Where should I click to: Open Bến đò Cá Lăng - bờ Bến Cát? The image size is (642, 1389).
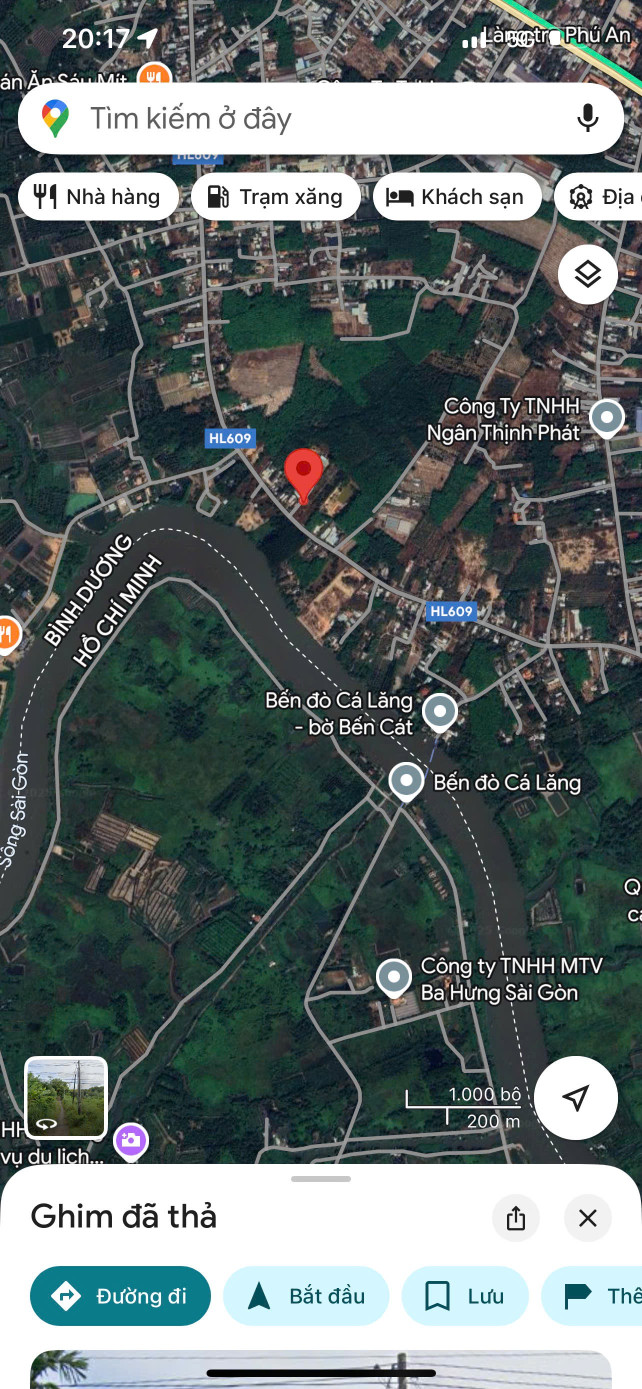click(440, 712)
